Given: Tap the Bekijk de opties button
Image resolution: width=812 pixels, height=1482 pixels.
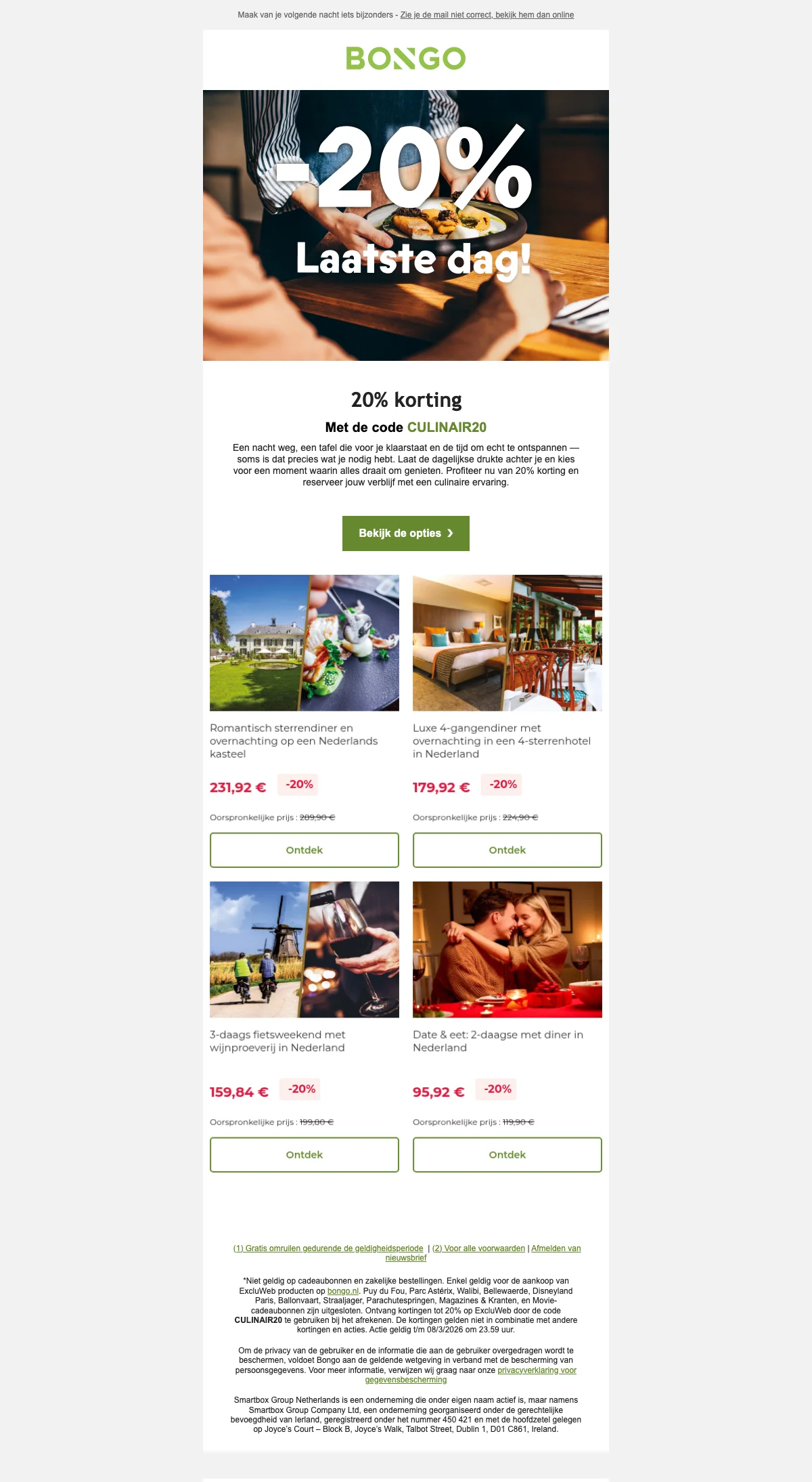Looking at the screenshot, I should [406, 533].
